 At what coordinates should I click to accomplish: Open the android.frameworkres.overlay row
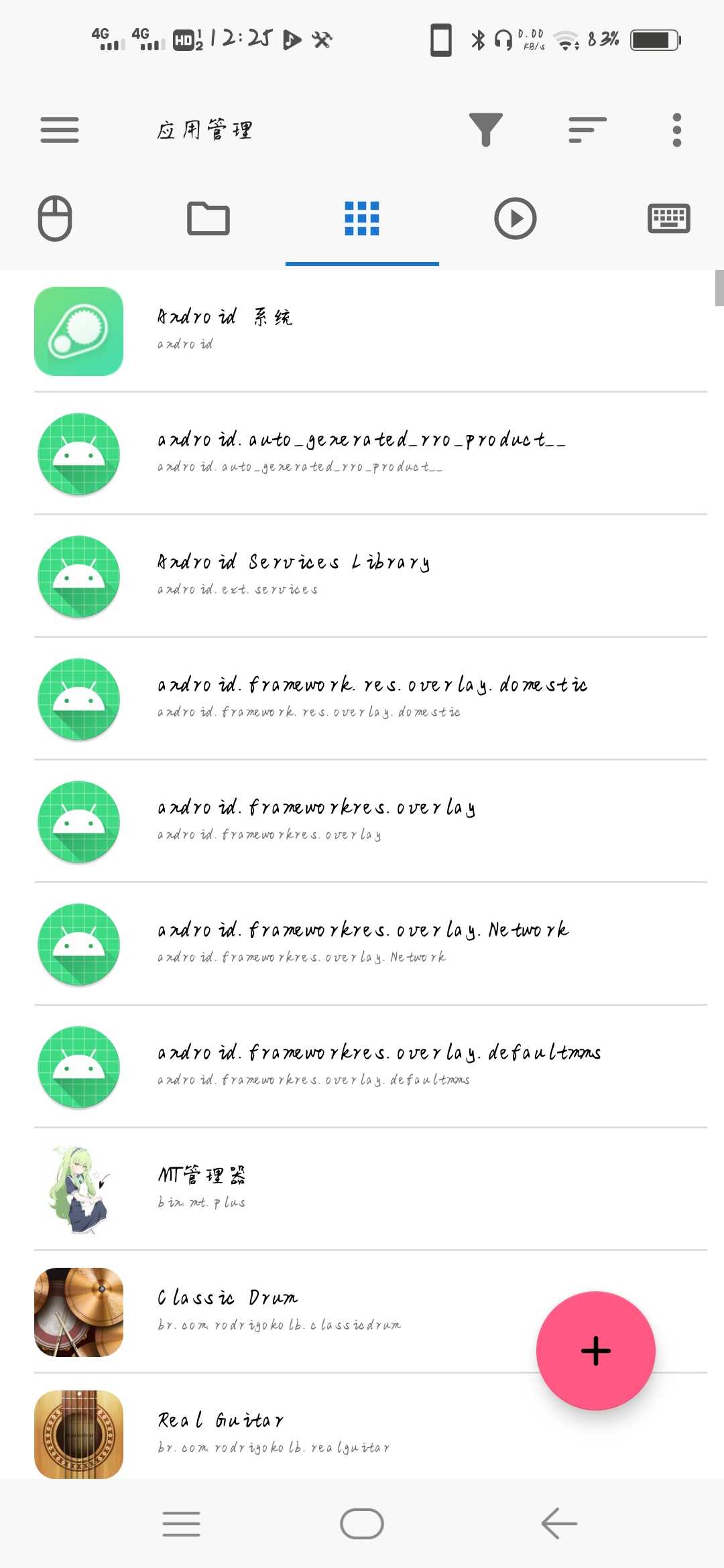[362, 822]
